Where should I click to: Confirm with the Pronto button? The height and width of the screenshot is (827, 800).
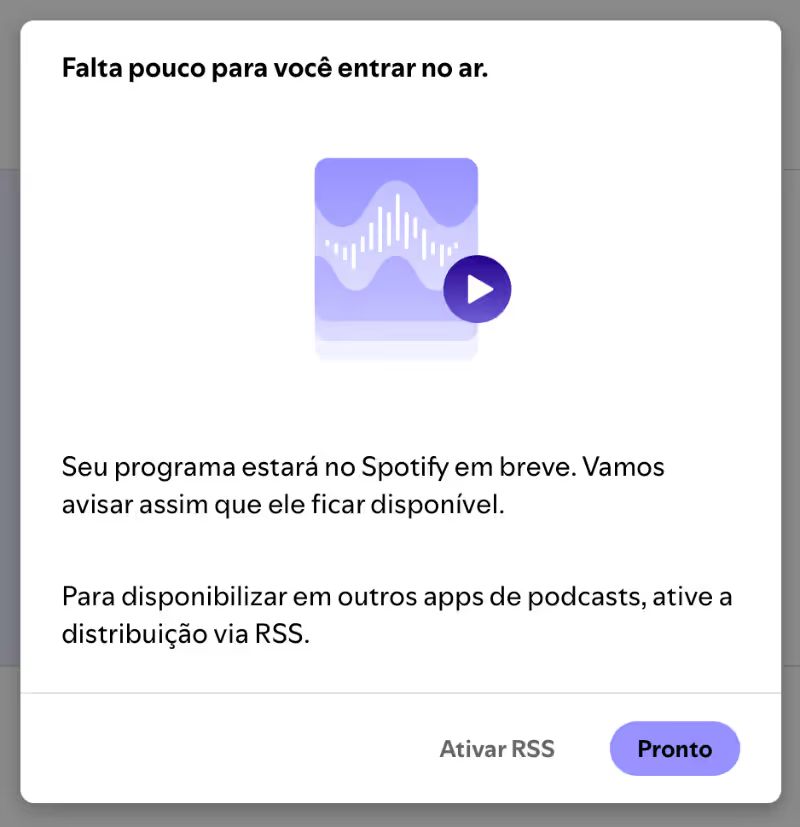click(674, 749)
